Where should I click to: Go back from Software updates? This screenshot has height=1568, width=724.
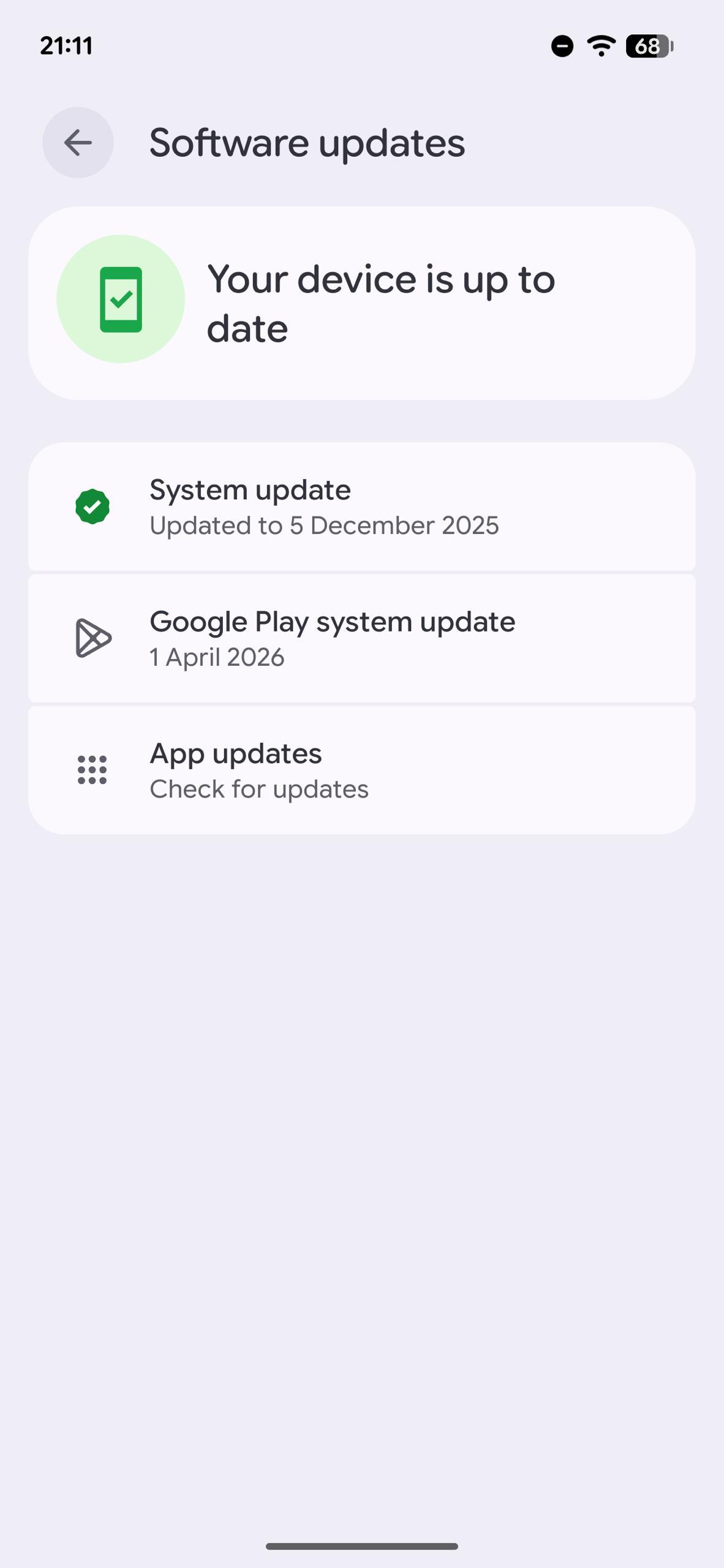[x=78, y=143]
